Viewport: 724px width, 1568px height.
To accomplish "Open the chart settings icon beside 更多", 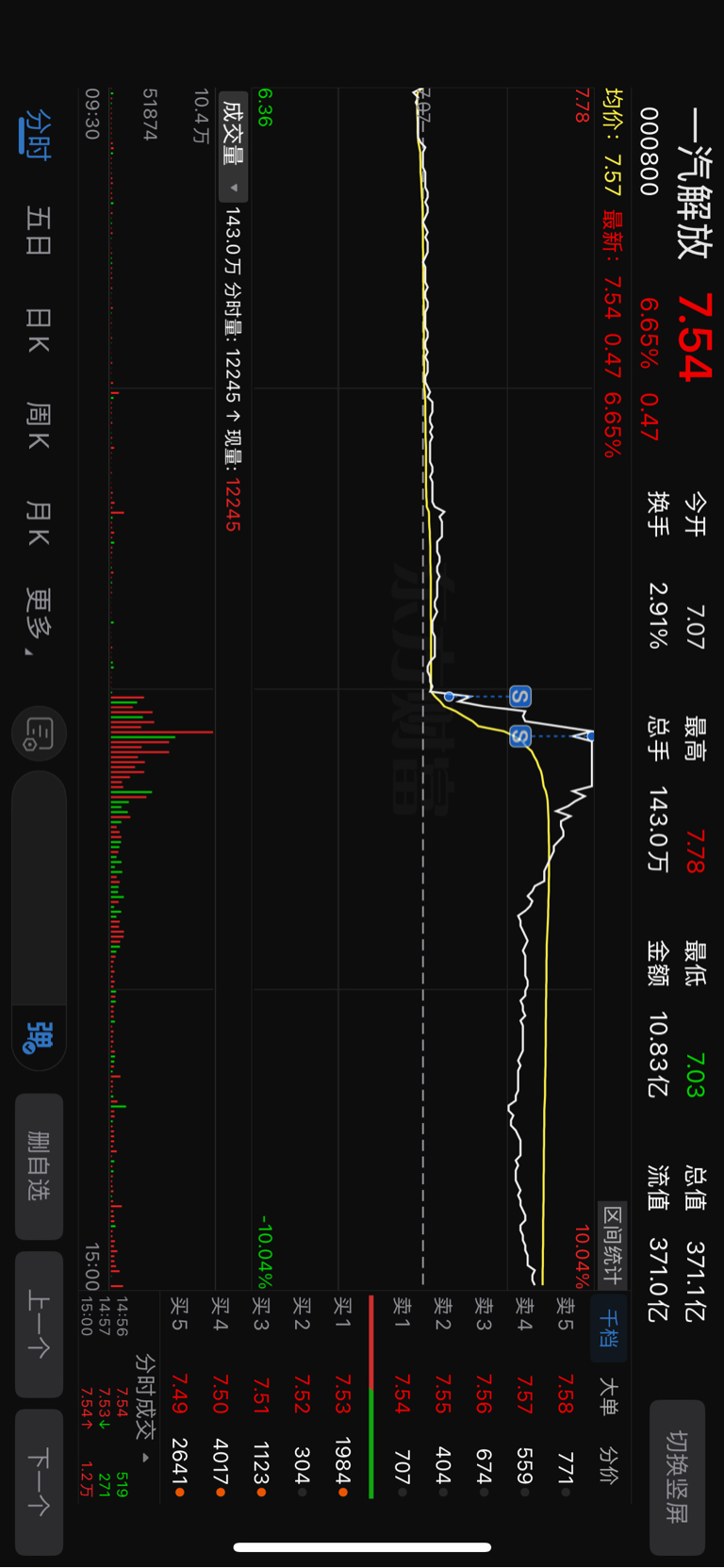I will [39, 733].
